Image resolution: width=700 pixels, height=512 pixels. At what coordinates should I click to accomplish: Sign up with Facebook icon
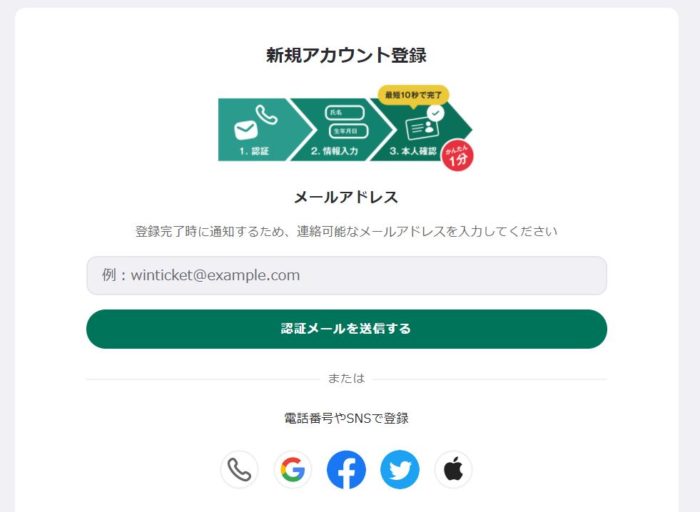point(346,469)
